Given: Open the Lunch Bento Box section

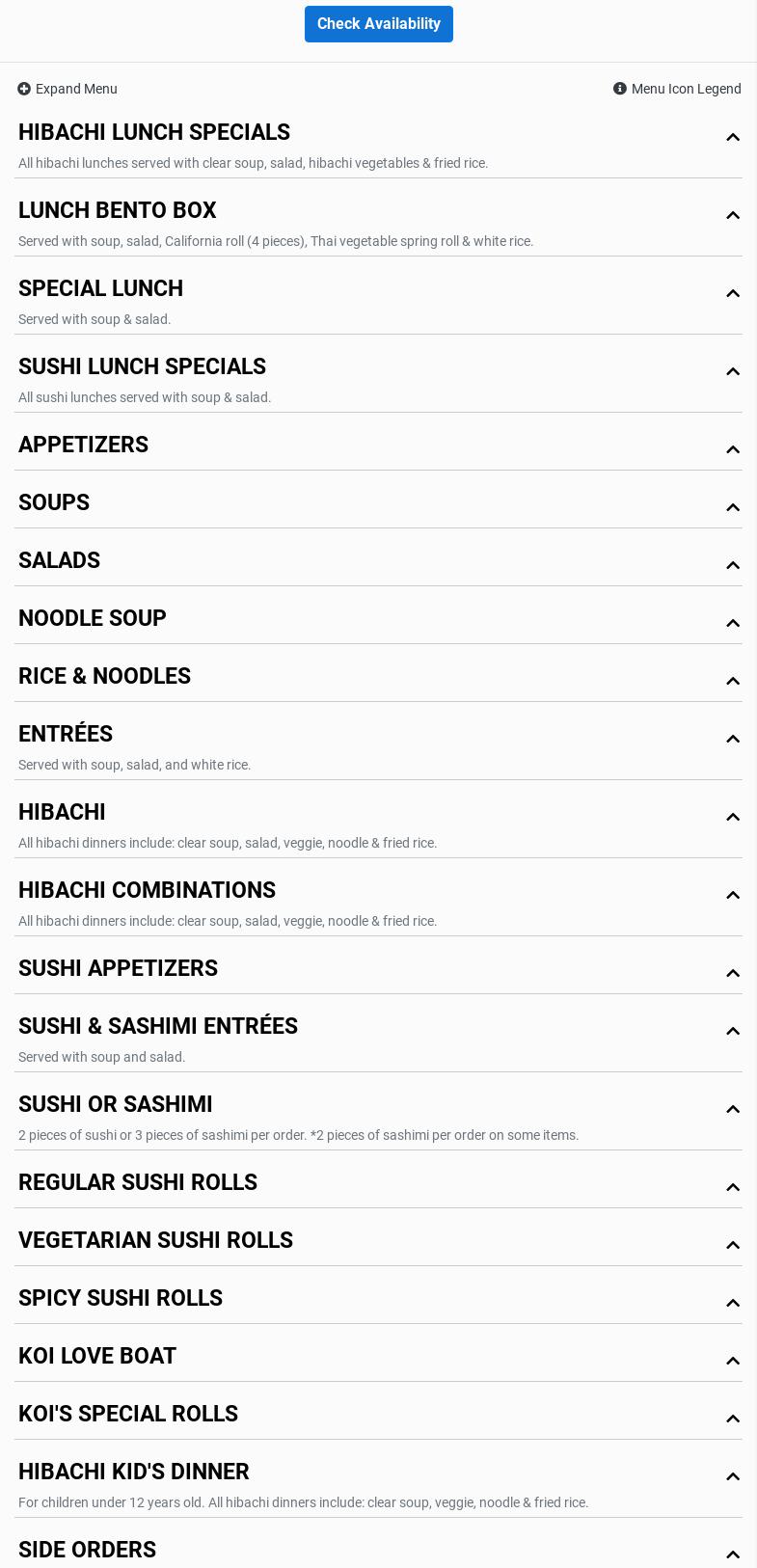Looking at the screenshot, I should click(118, 211).
